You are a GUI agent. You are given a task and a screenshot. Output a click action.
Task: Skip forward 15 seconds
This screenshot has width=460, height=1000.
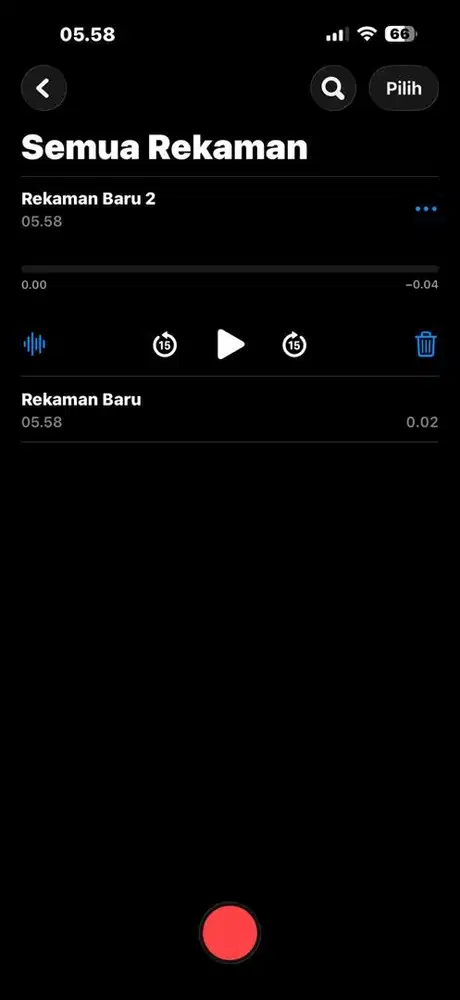tap(294, 345)
